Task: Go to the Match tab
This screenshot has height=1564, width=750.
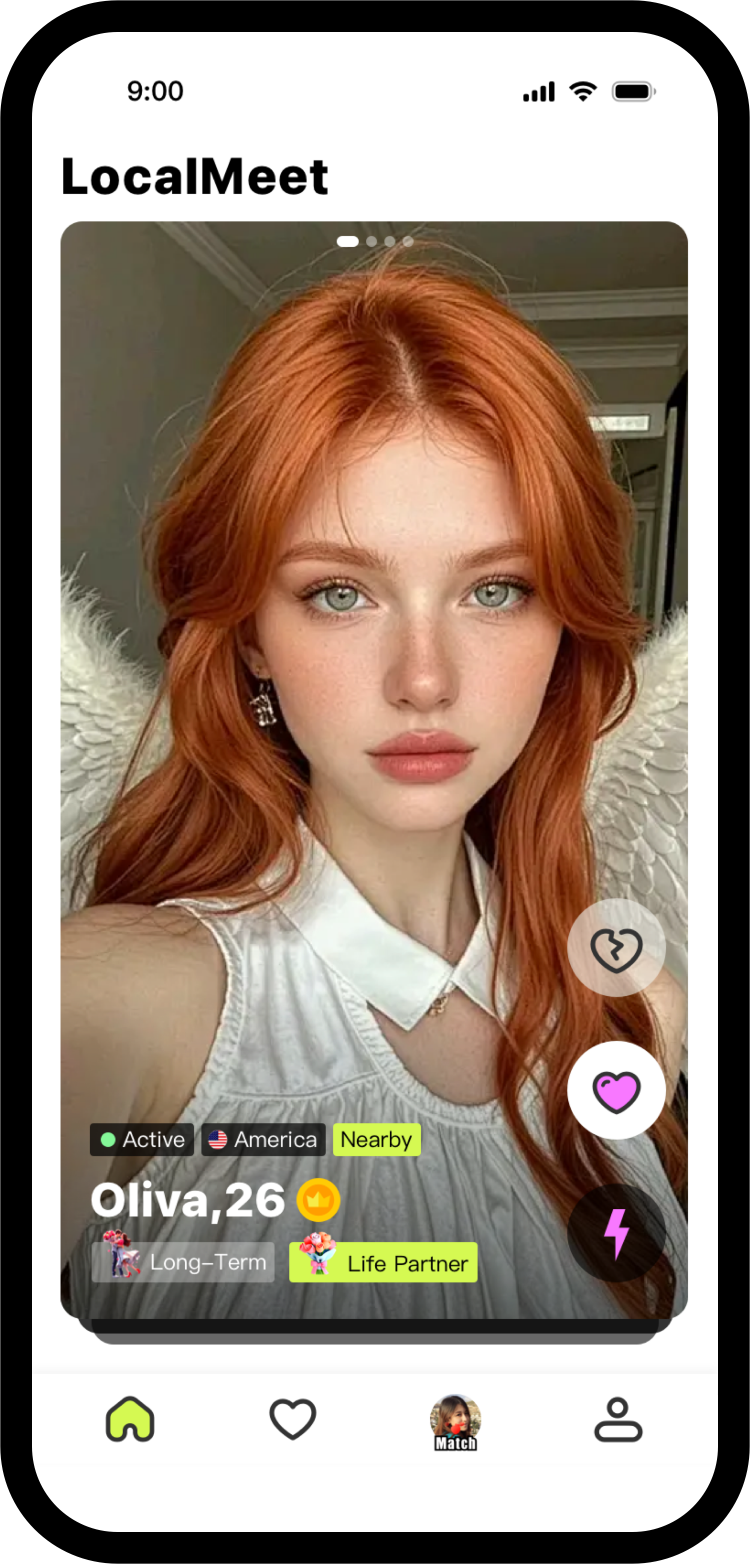Action: tap(455, 1422)
